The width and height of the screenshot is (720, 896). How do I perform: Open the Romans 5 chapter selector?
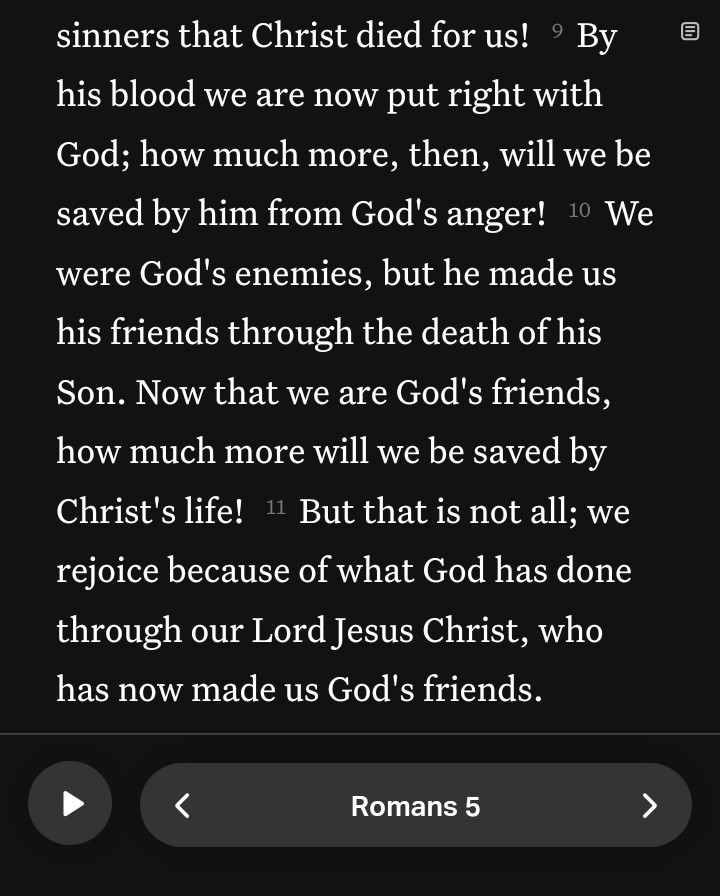tap(415, 806)
